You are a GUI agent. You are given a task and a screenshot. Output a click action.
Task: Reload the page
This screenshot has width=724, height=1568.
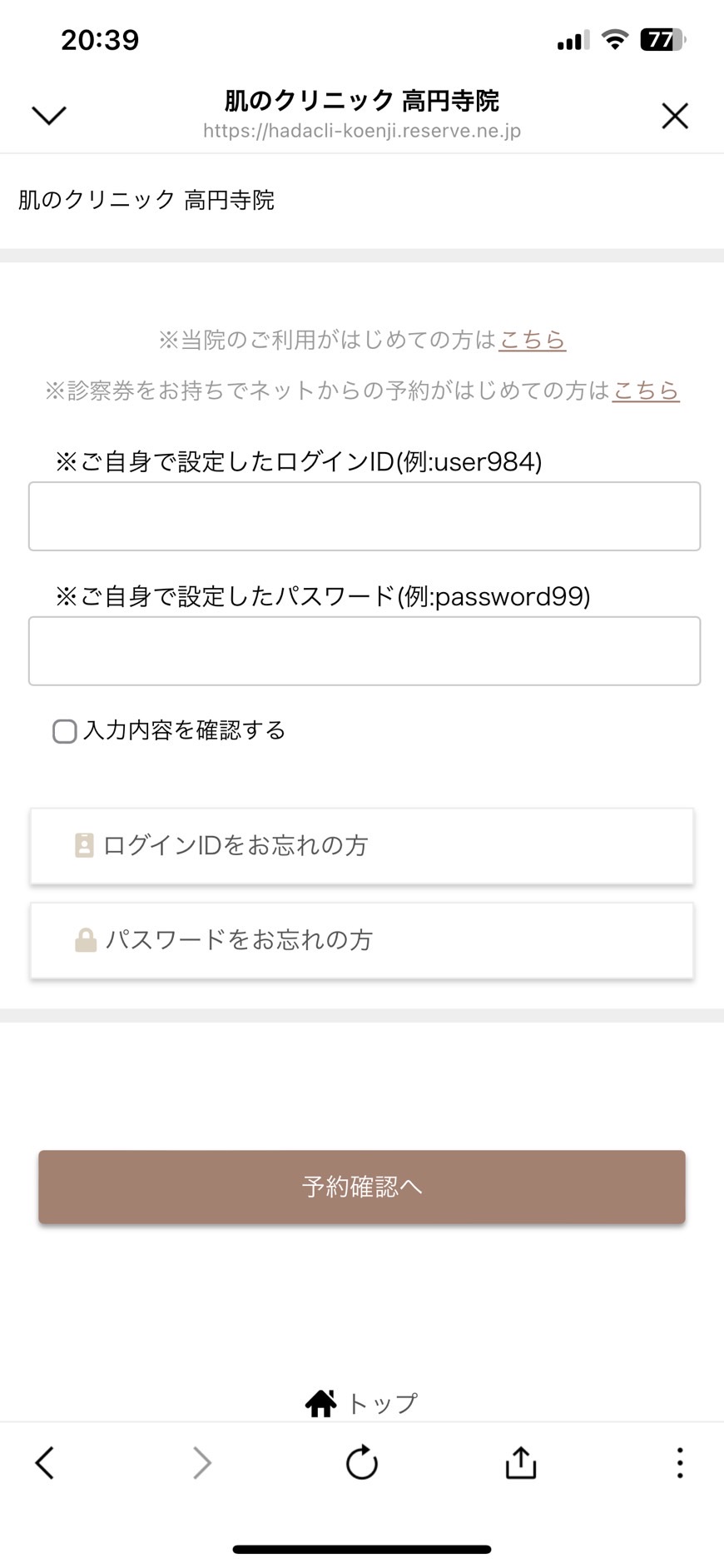tap(362, 1462)
